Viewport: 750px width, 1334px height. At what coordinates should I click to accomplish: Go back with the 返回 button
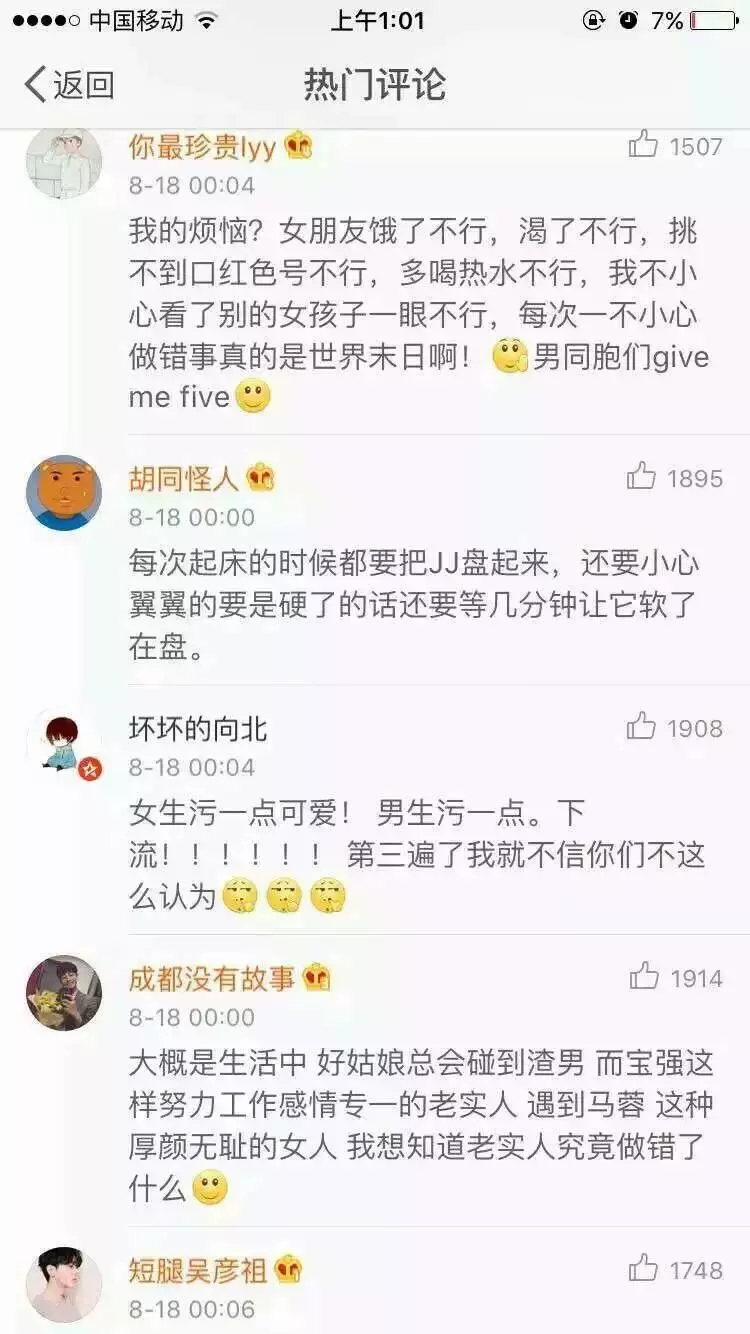coord(68,85)
